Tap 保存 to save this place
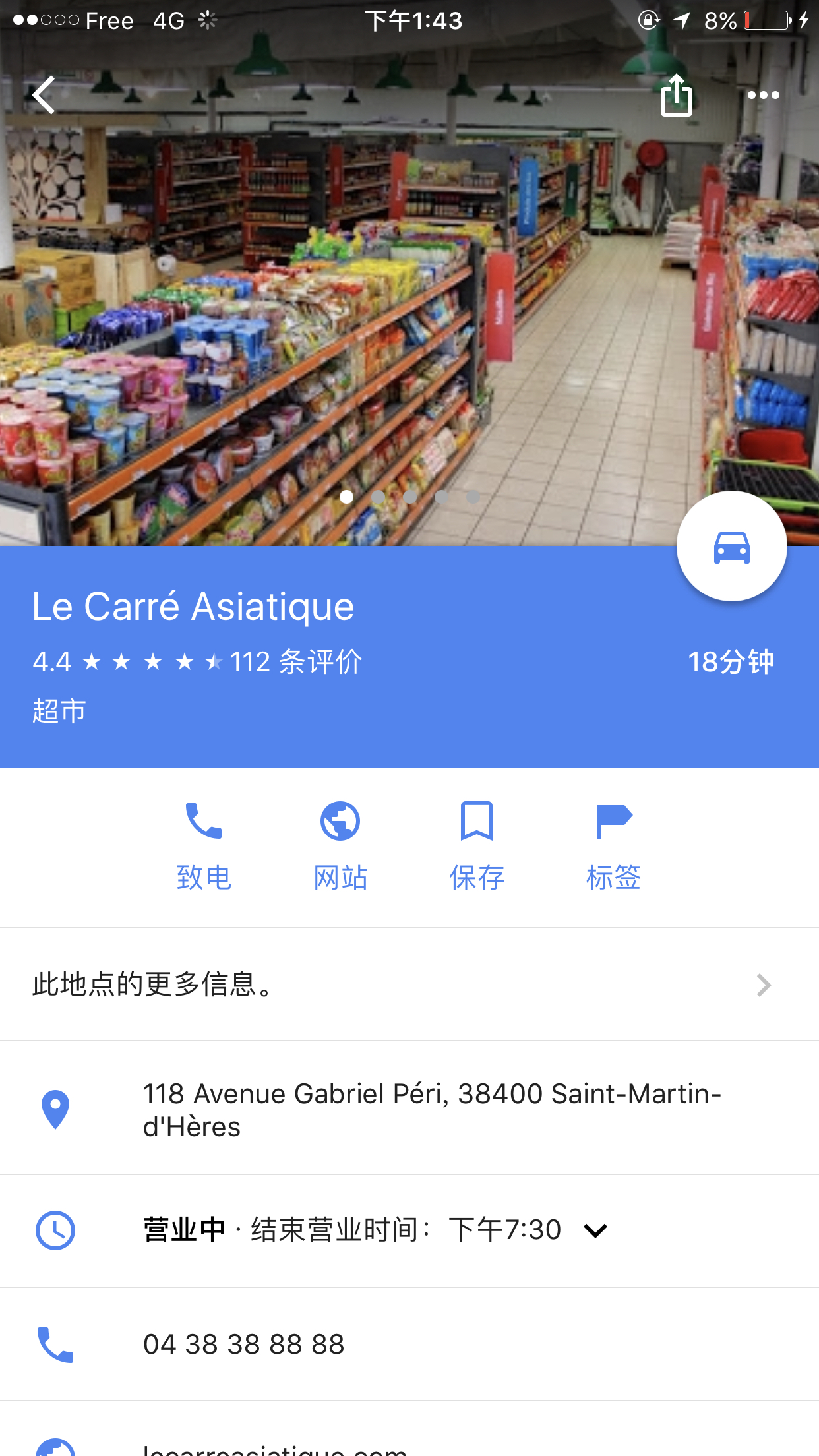Screen dimensions: 819x1456 coord(477,877)
